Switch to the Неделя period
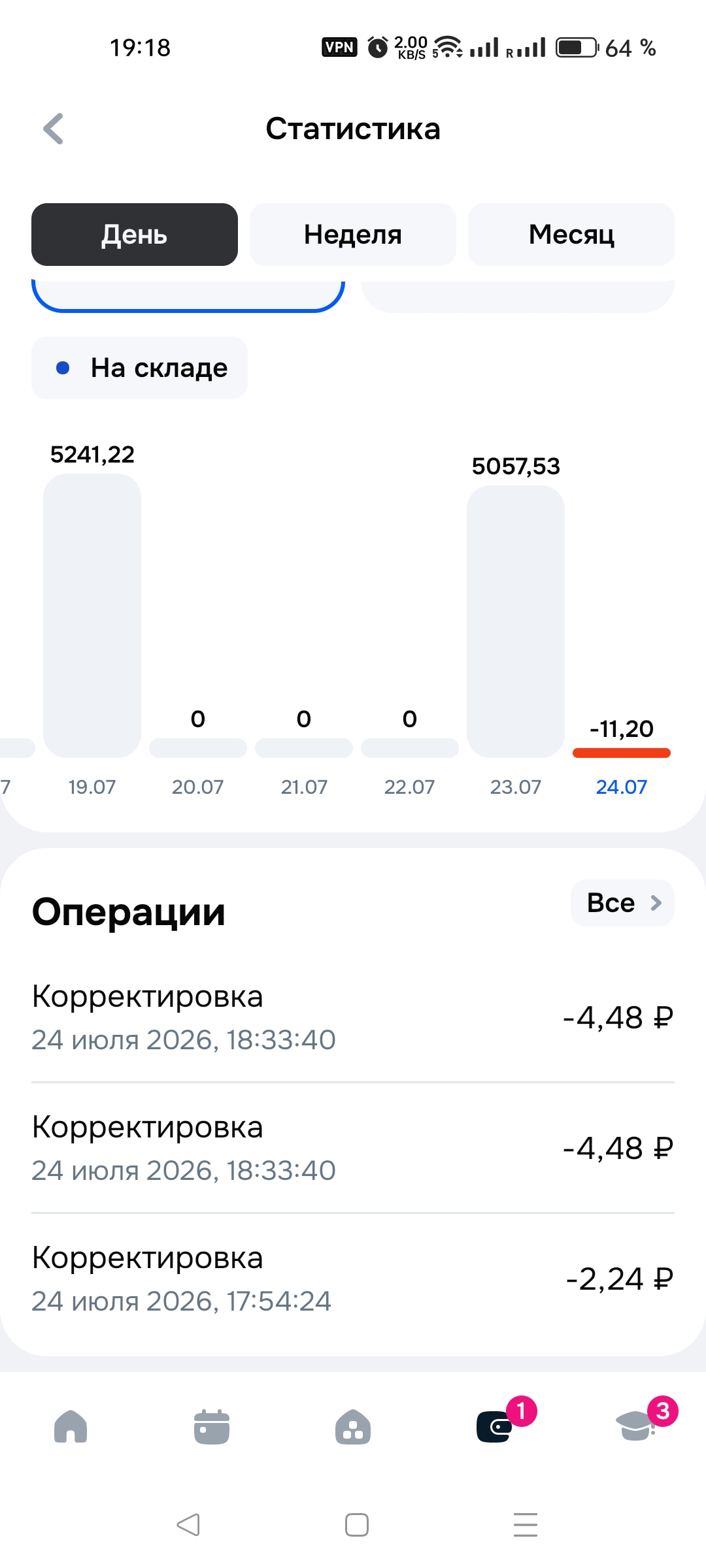The height and width of the screenshot is (1568, 706). click(353, 235)
